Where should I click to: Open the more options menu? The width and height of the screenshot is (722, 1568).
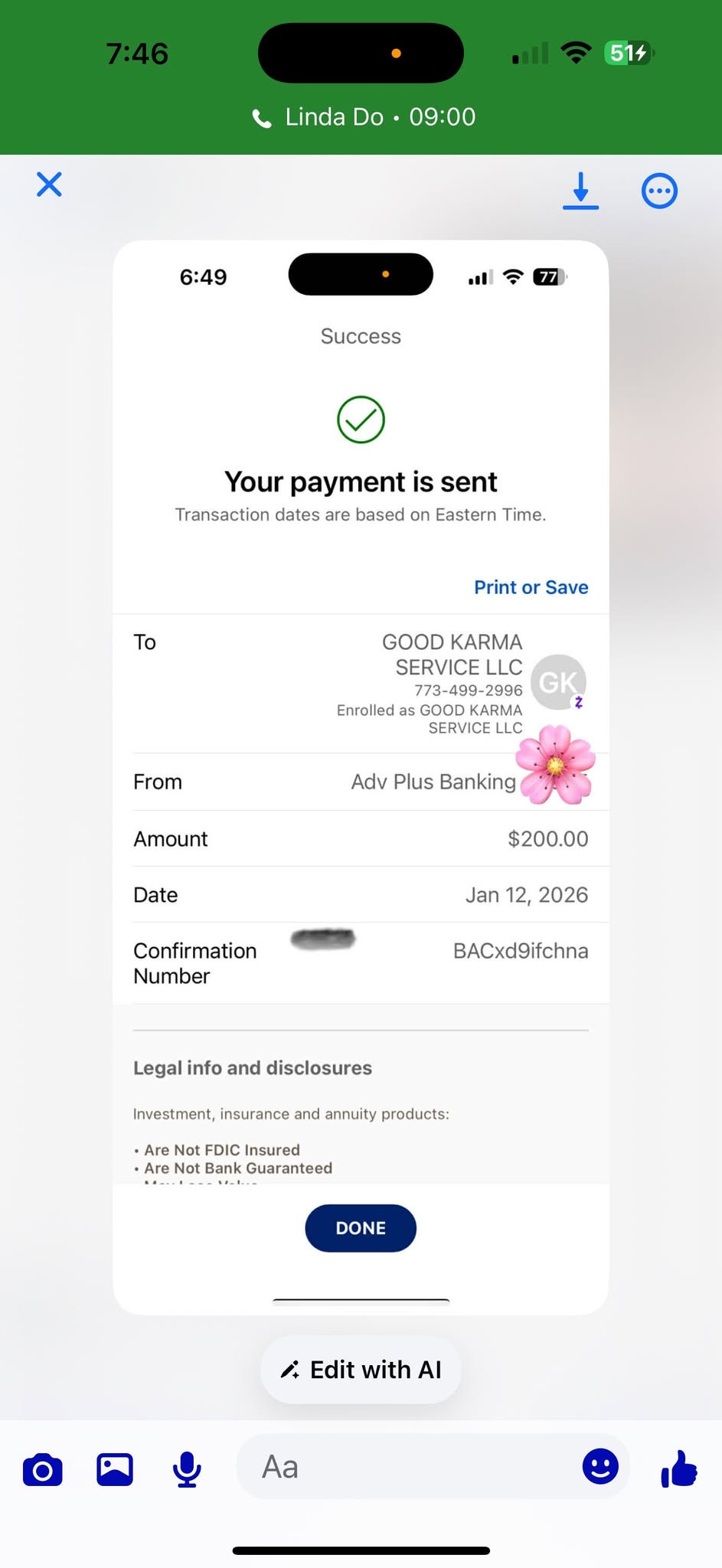click(x=659, y=191)
